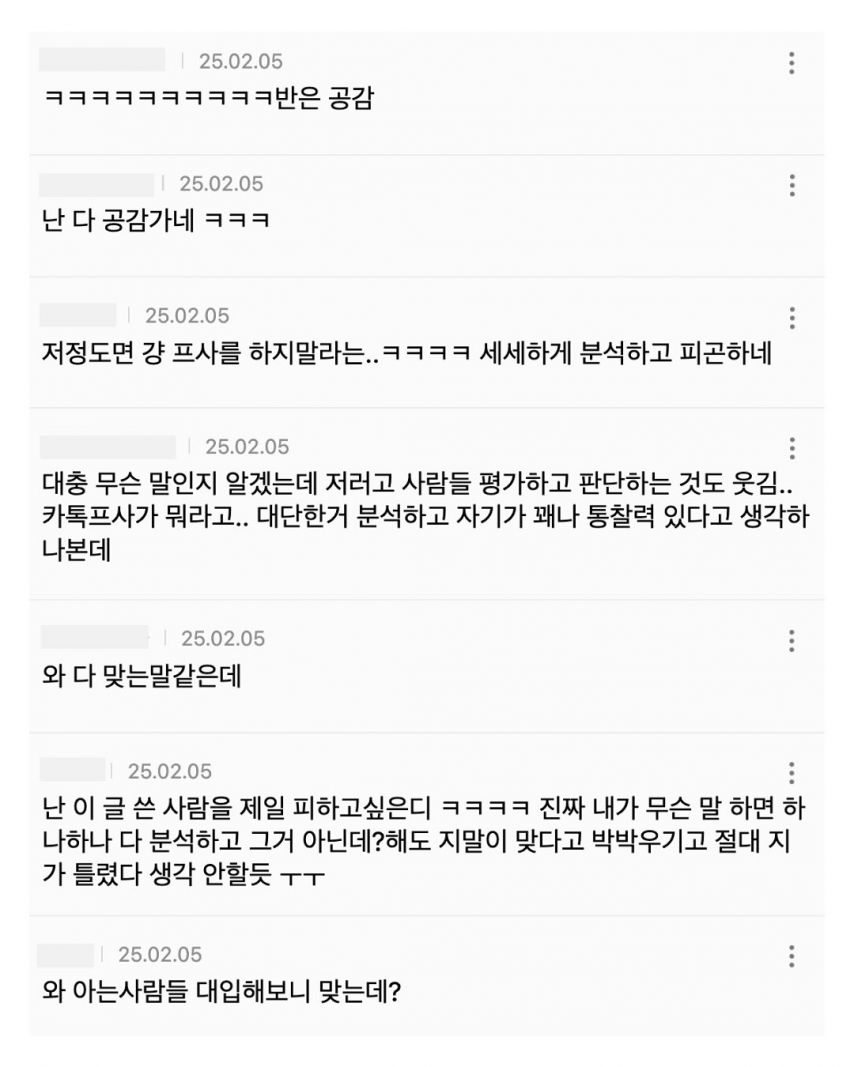The width and height of the screenshot is (854, 1067).
Task: Open more options for '대충 무슨 말인지' comment
Action: coord(791,448)
